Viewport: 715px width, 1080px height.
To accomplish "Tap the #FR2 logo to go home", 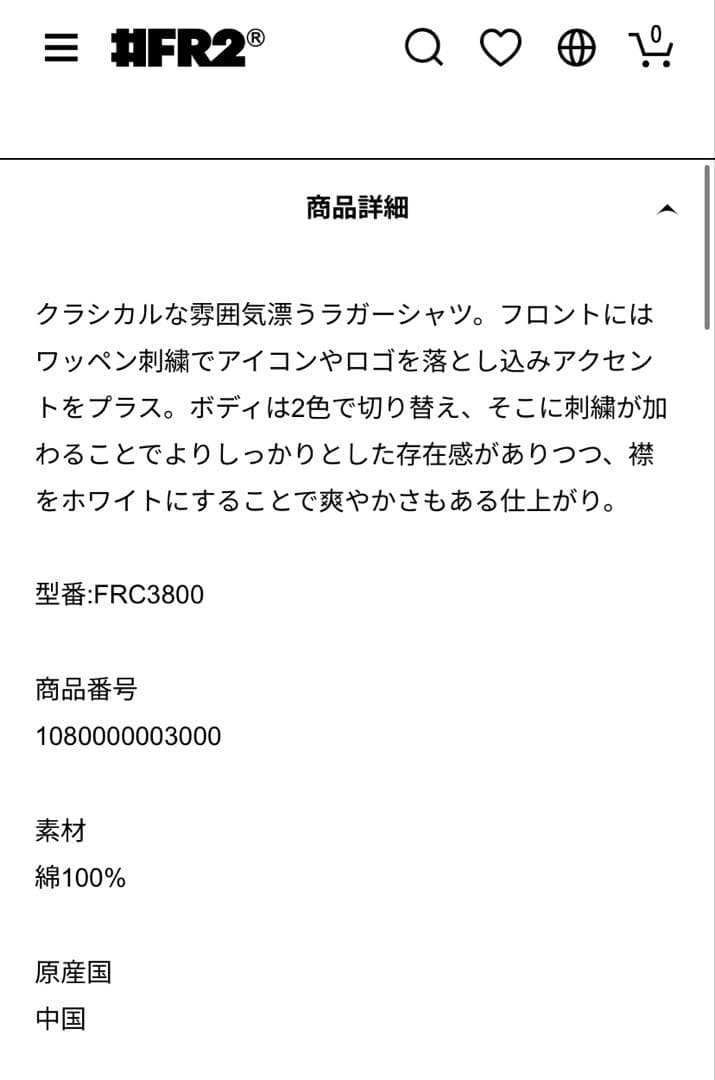I will 188,47.
